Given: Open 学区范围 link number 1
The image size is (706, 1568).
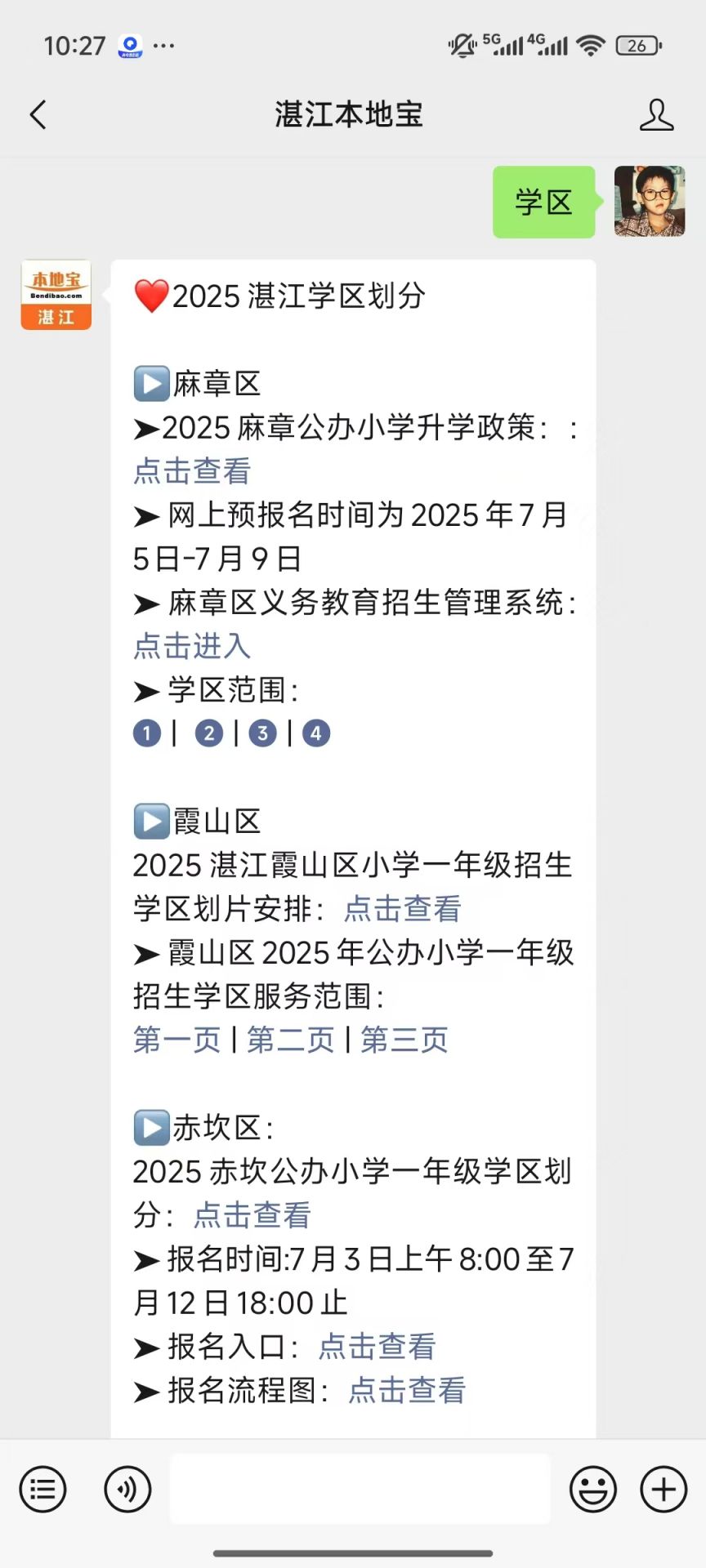Looking at the screenshot, I should pyautogui.click(x=147, y=733).
